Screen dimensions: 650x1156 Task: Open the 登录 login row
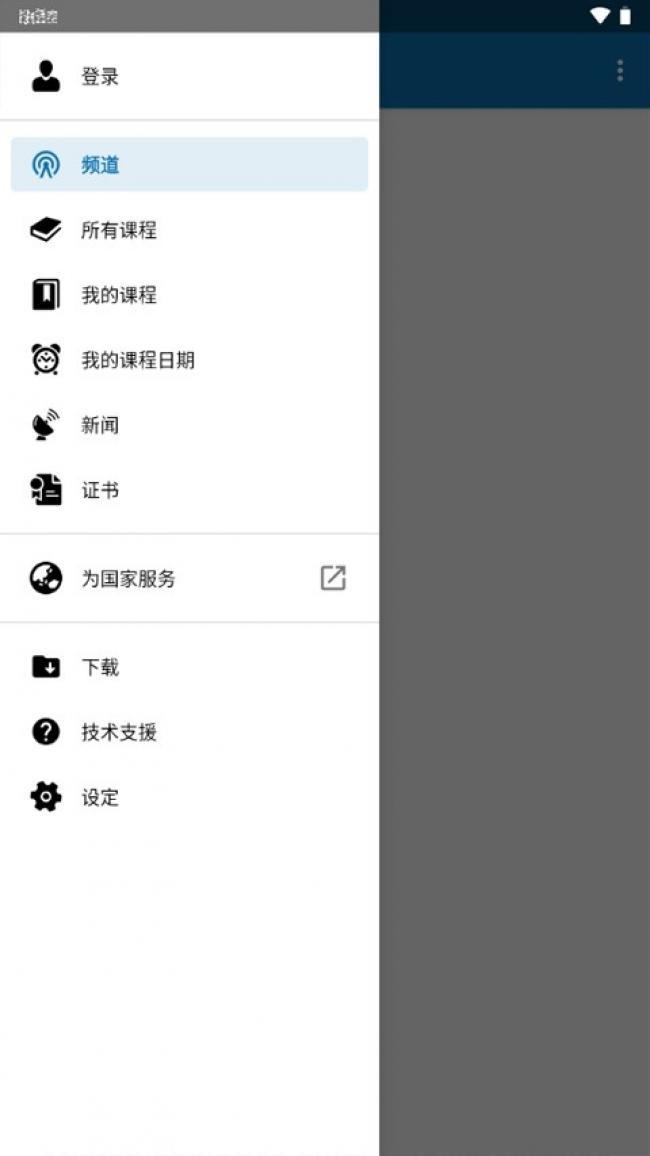(x=189, y=76)
